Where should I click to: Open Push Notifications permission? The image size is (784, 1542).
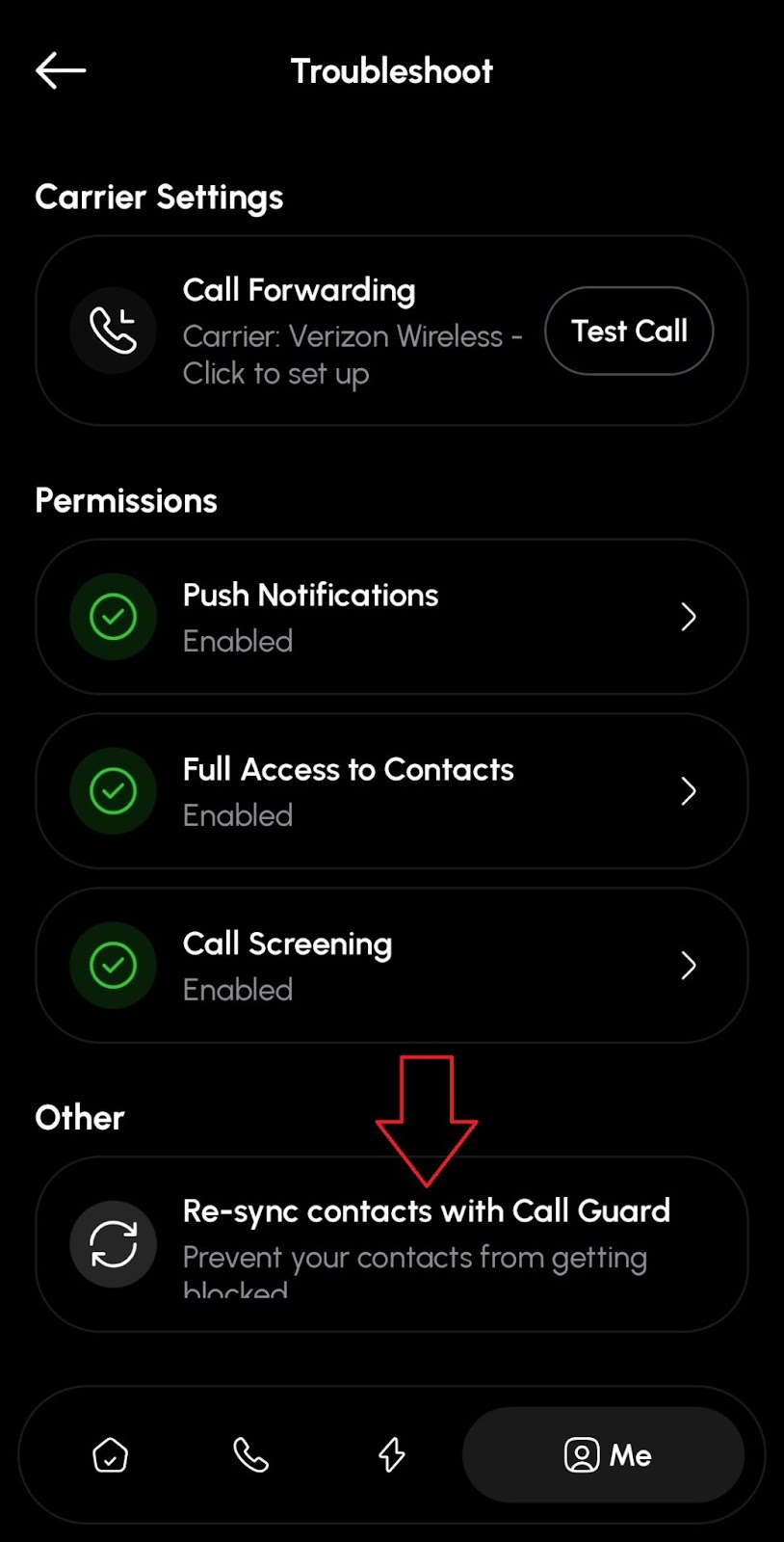(392, 617)
